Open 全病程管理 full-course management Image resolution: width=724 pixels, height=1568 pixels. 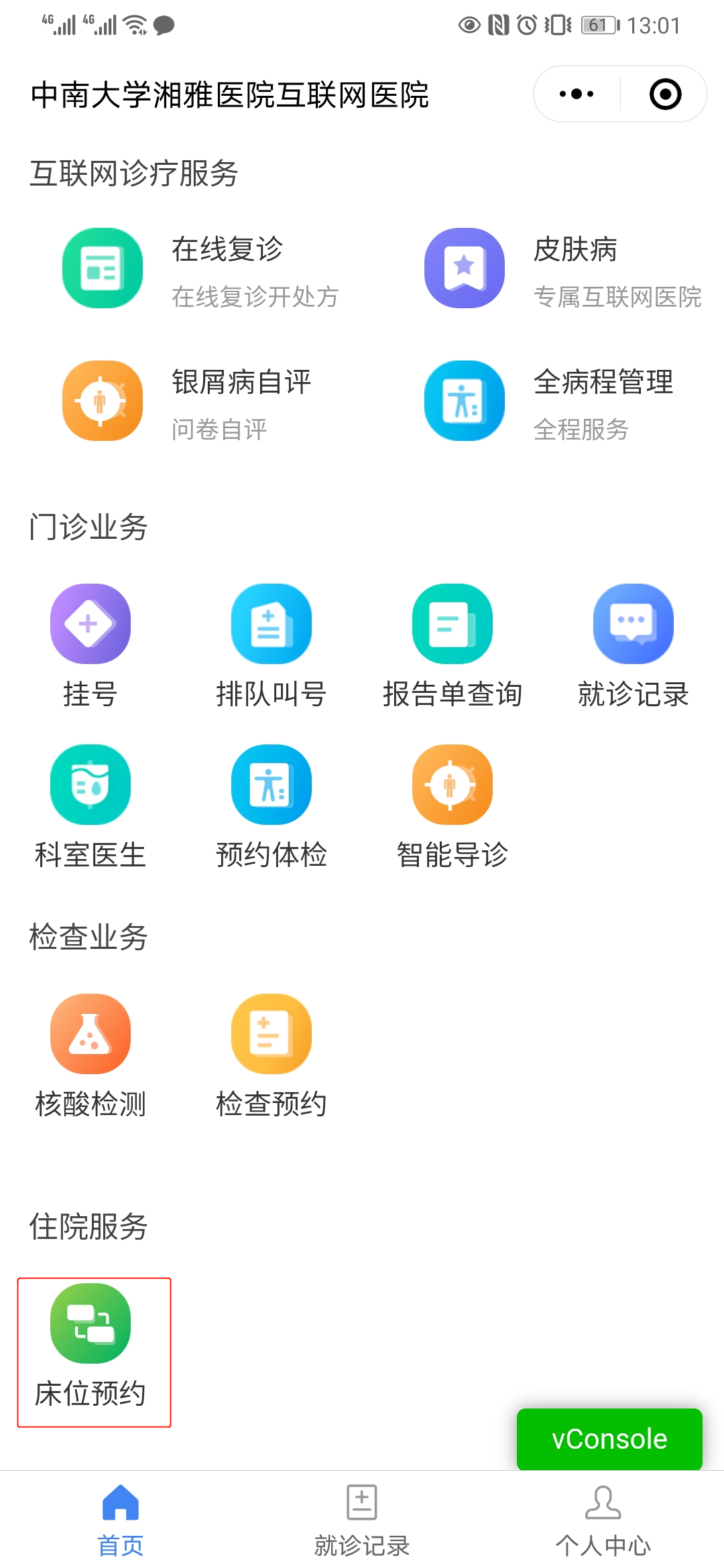tap(550, 402)
